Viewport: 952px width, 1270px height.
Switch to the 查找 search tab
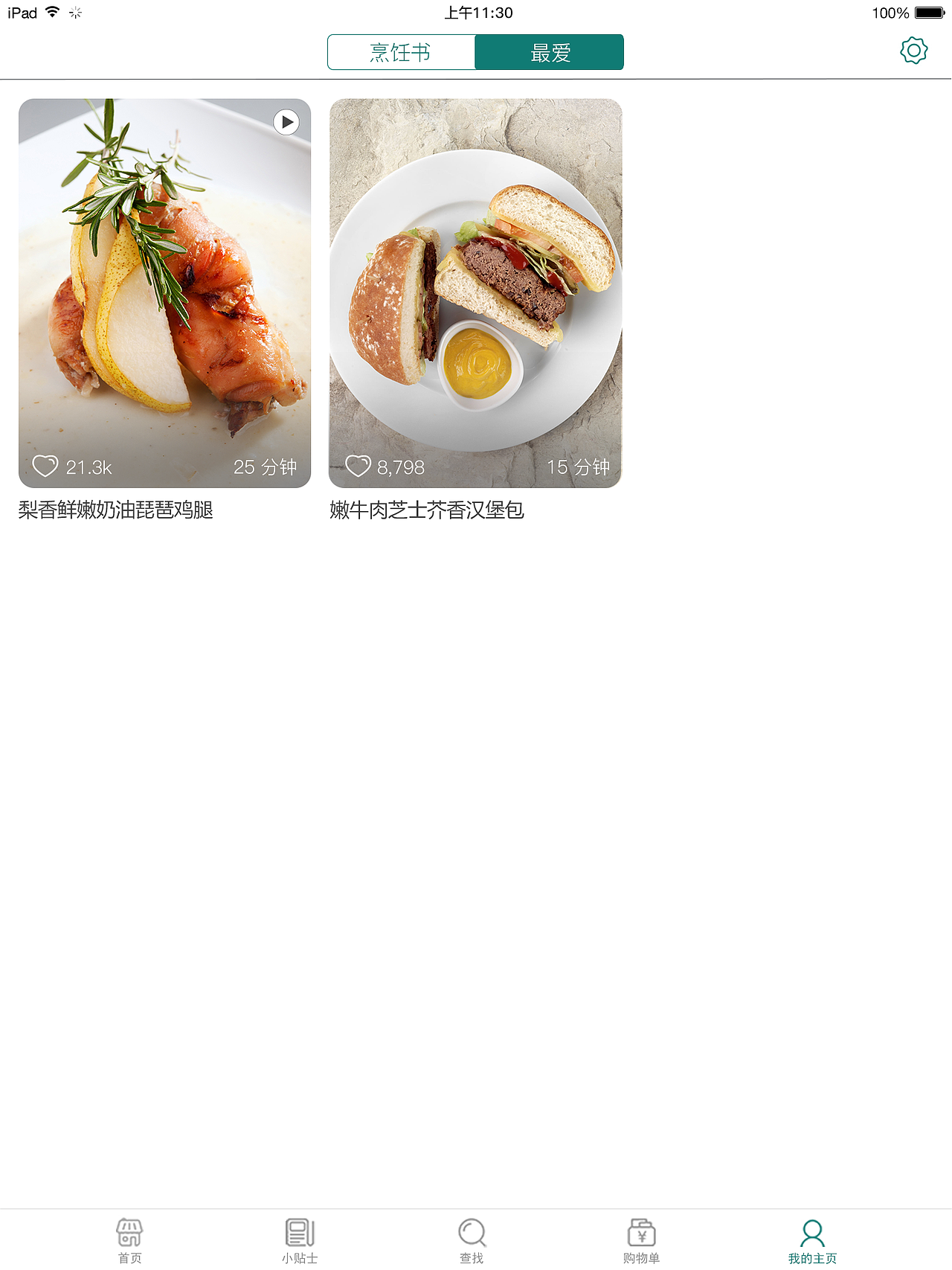pos(472,1240)
